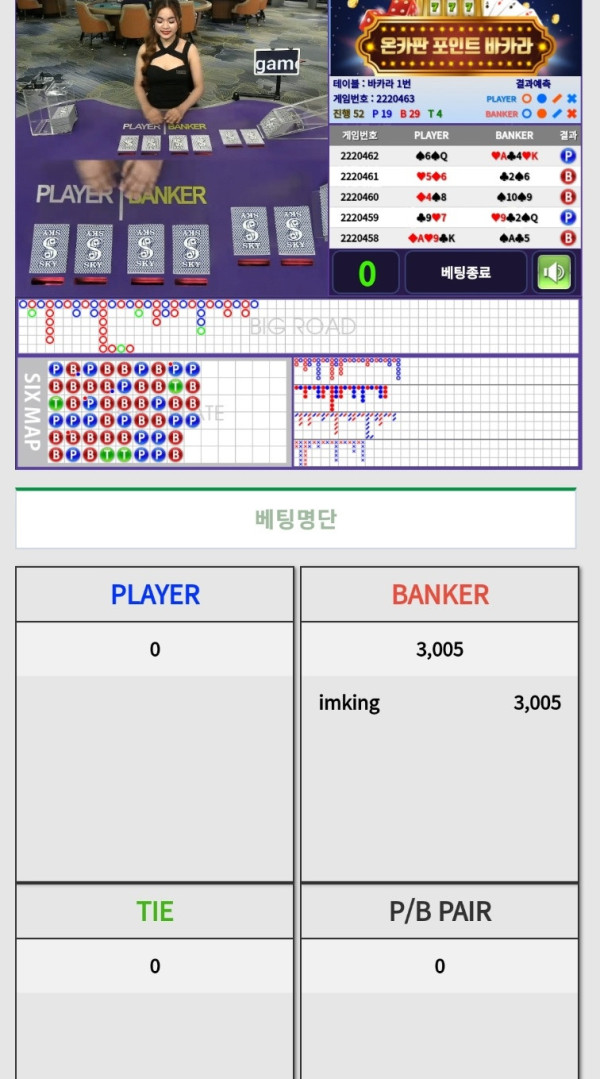Screen dimensions: 600x1079
Task: Mute the game sound with the speaker button
Action: coord(554,272)
